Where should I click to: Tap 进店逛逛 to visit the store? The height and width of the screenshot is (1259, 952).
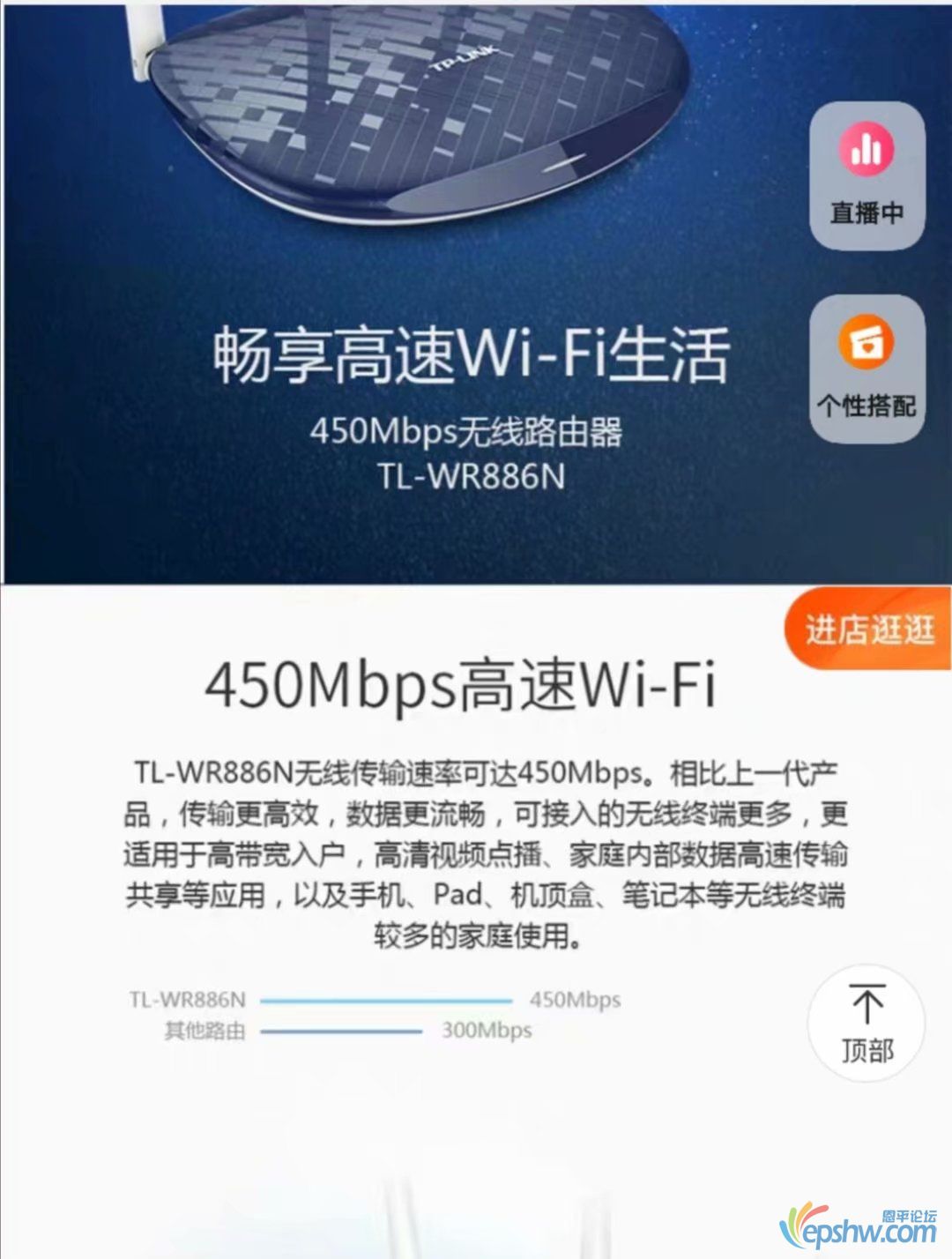tap(869, 629)
